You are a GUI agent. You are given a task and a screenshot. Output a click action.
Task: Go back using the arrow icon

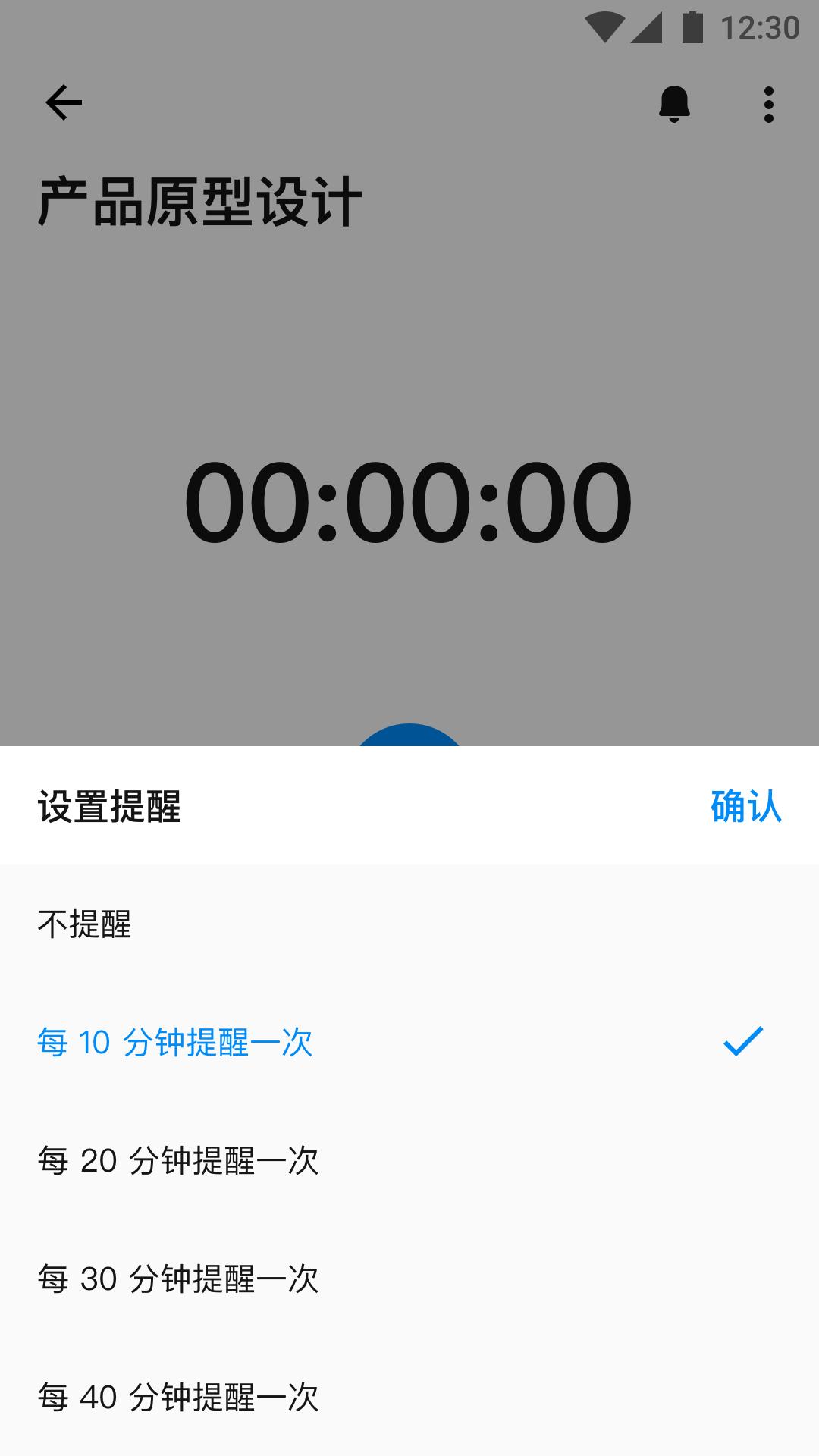coord(64,103)
